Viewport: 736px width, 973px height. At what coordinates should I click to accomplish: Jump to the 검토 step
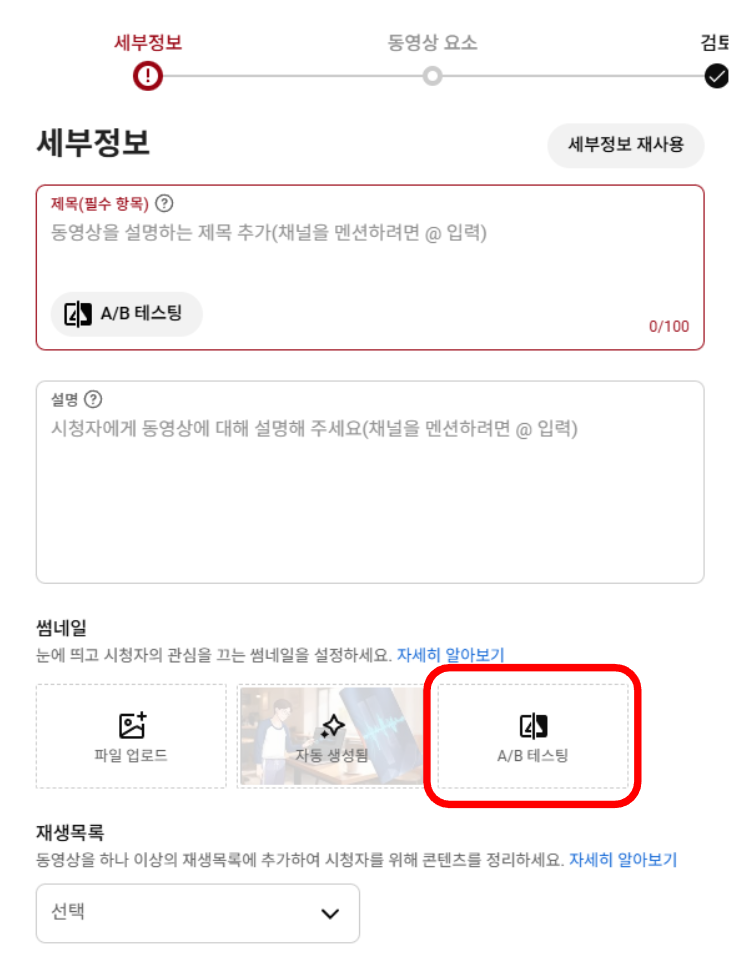pyautogui.click(x=716, y=76)
